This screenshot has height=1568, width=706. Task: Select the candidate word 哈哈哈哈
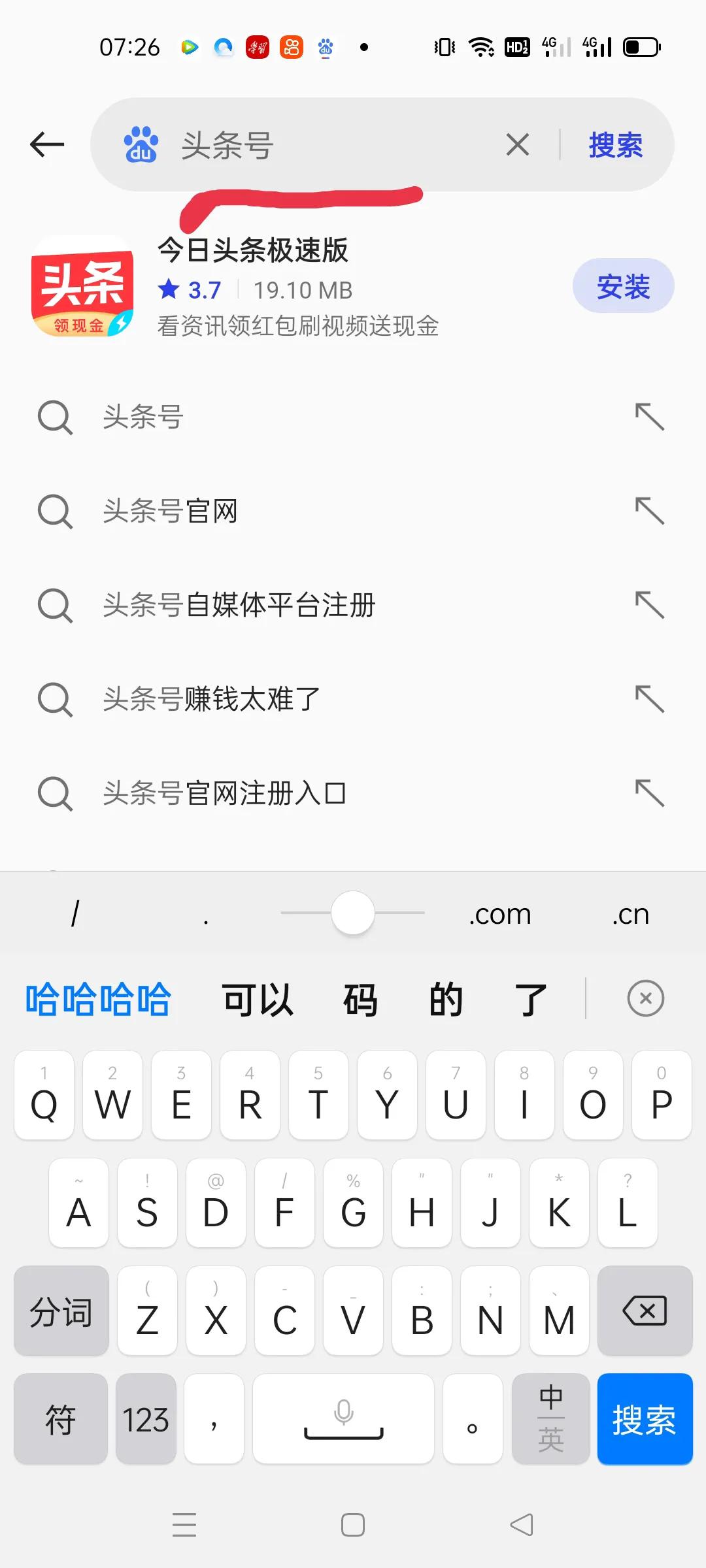[x=98, y=998]
